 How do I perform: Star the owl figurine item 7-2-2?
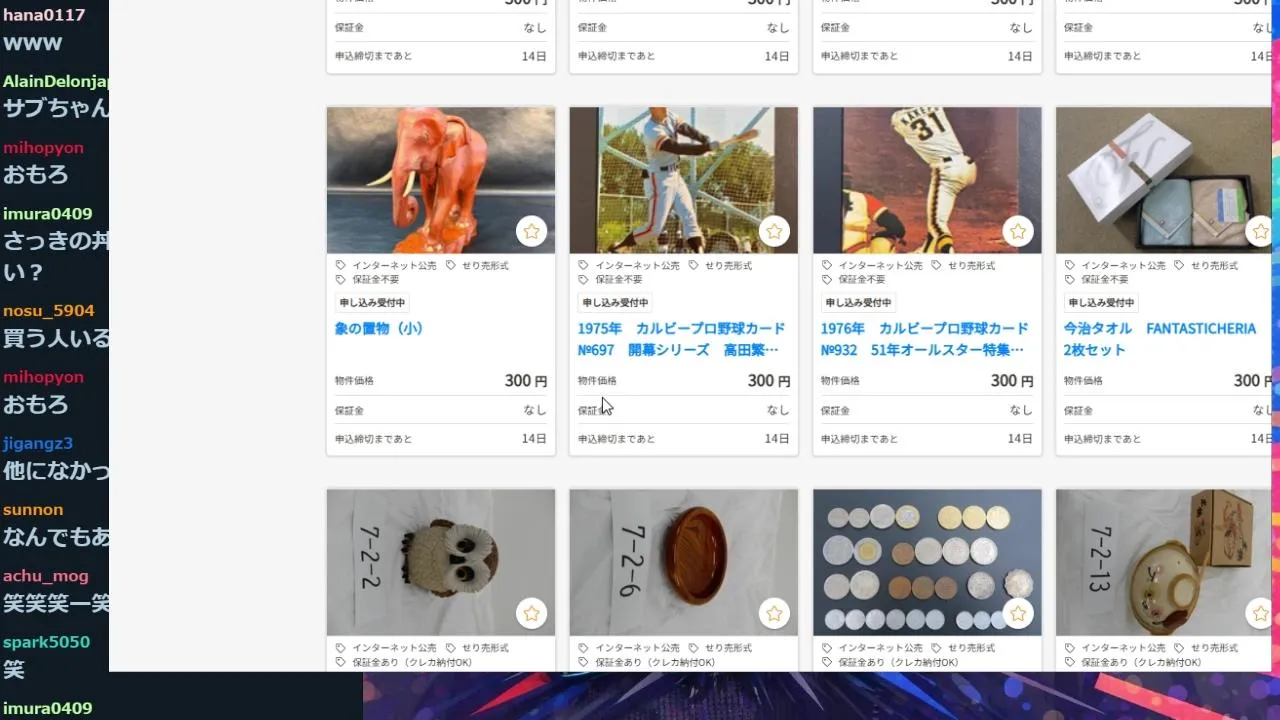pos(531,613)
